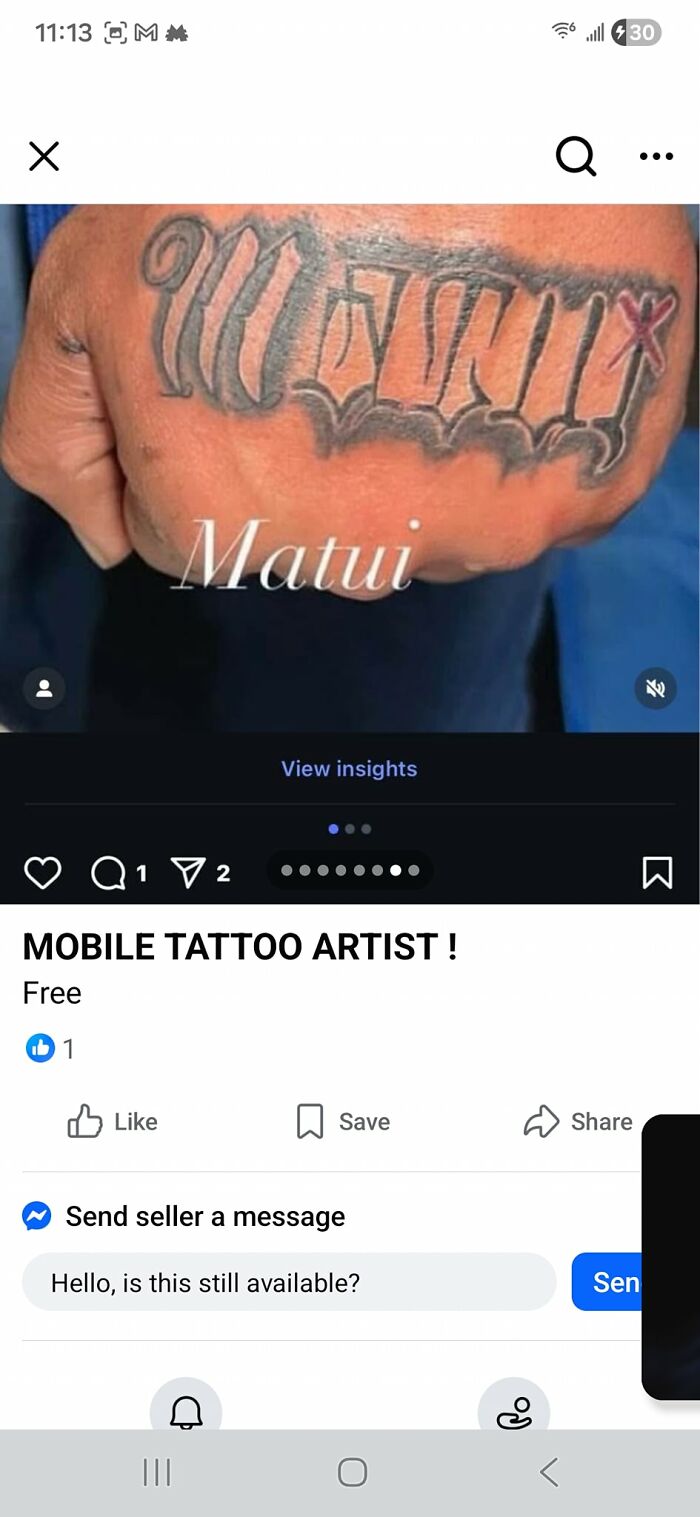The width and height of the screenshot is (700, 1517).
Task: Bookmark the post with the ribbon icon
Action: tap(656, 873)
